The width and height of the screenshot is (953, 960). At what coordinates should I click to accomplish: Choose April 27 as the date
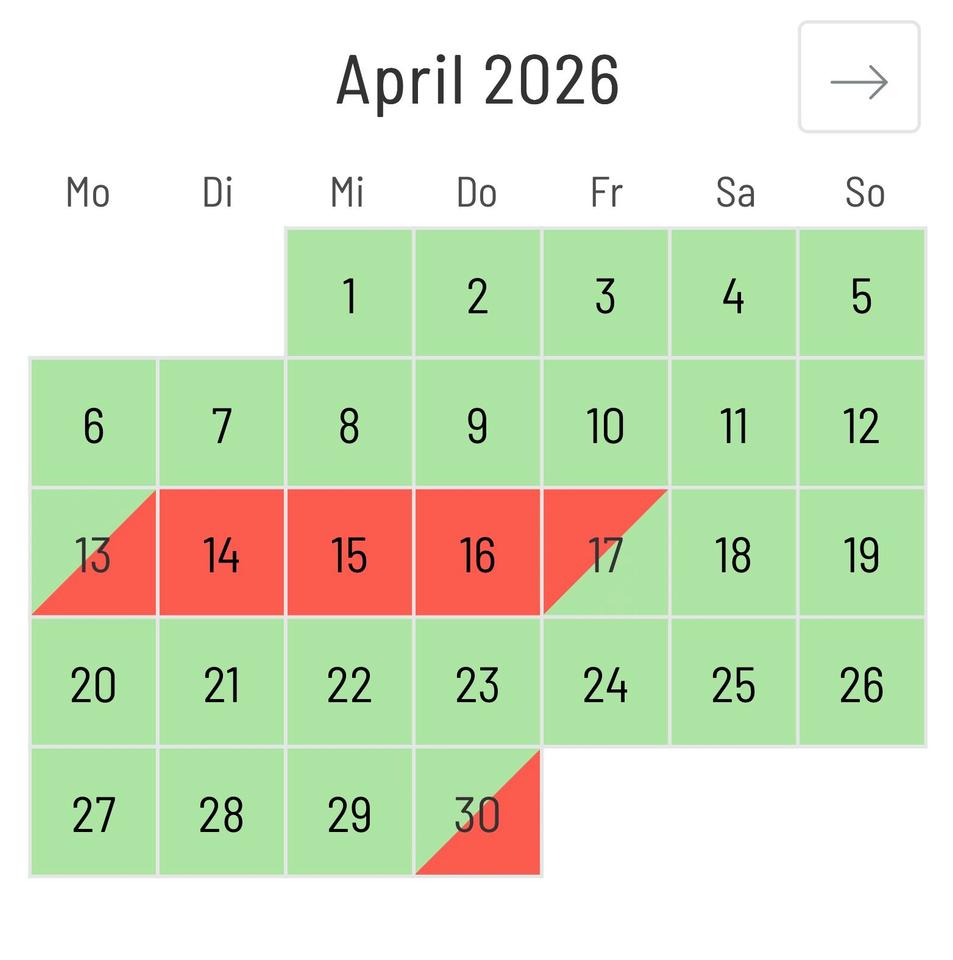pos(93,813)
